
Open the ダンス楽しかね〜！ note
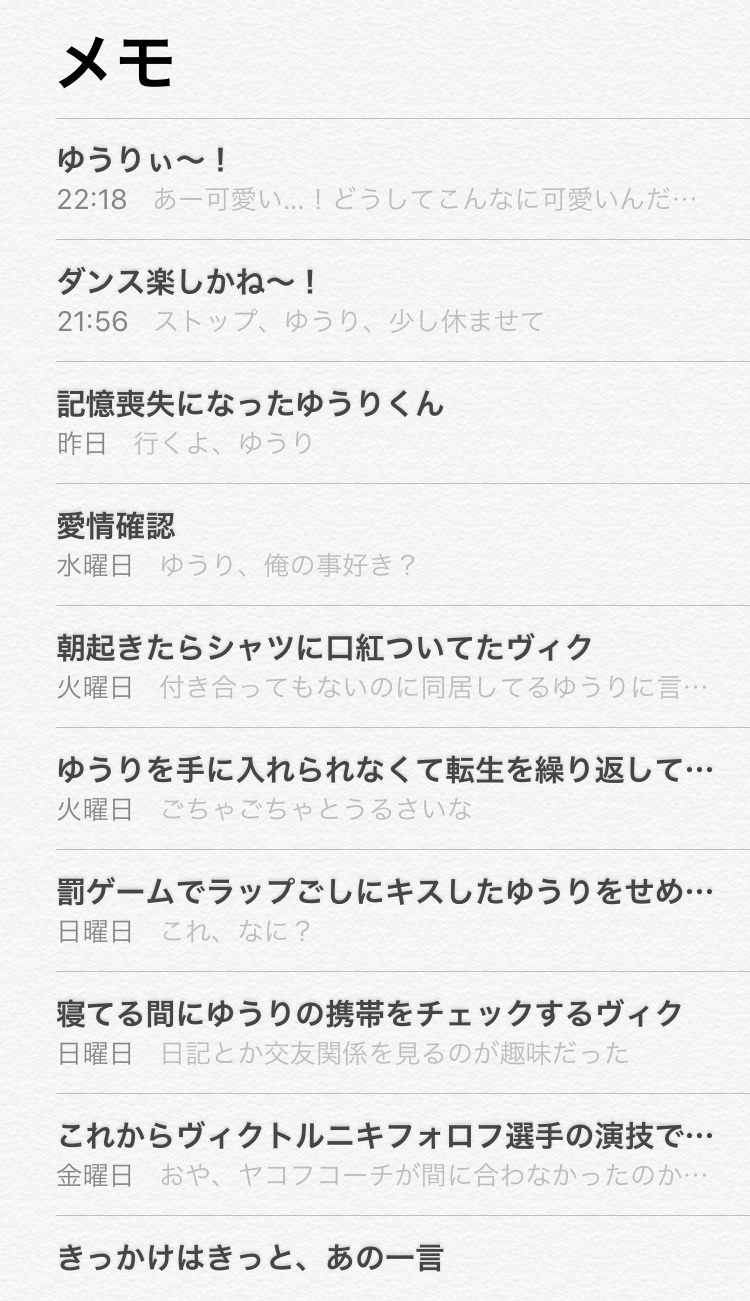(x=375, y=301)
